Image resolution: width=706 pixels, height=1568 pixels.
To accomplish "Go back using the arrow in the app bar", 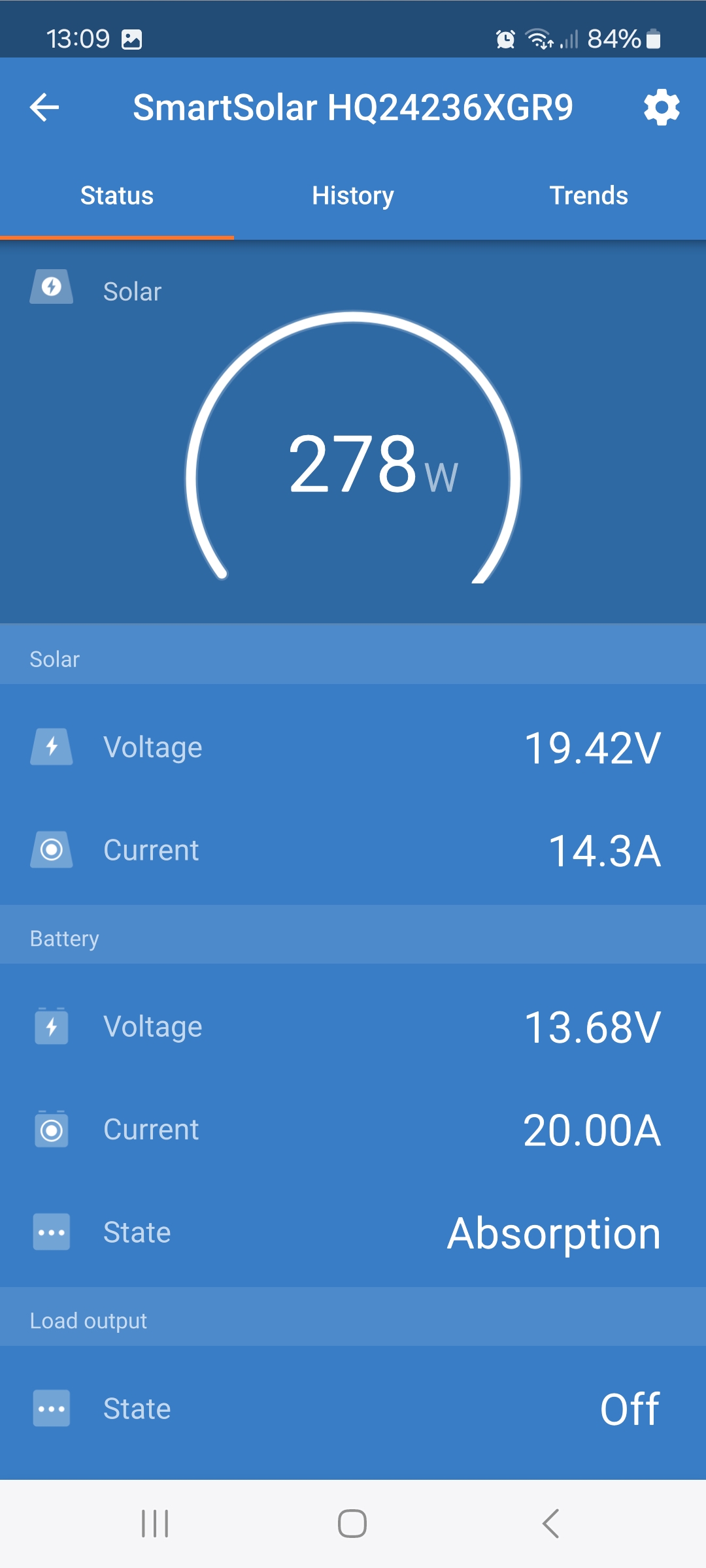I will (x=44, y=107).
